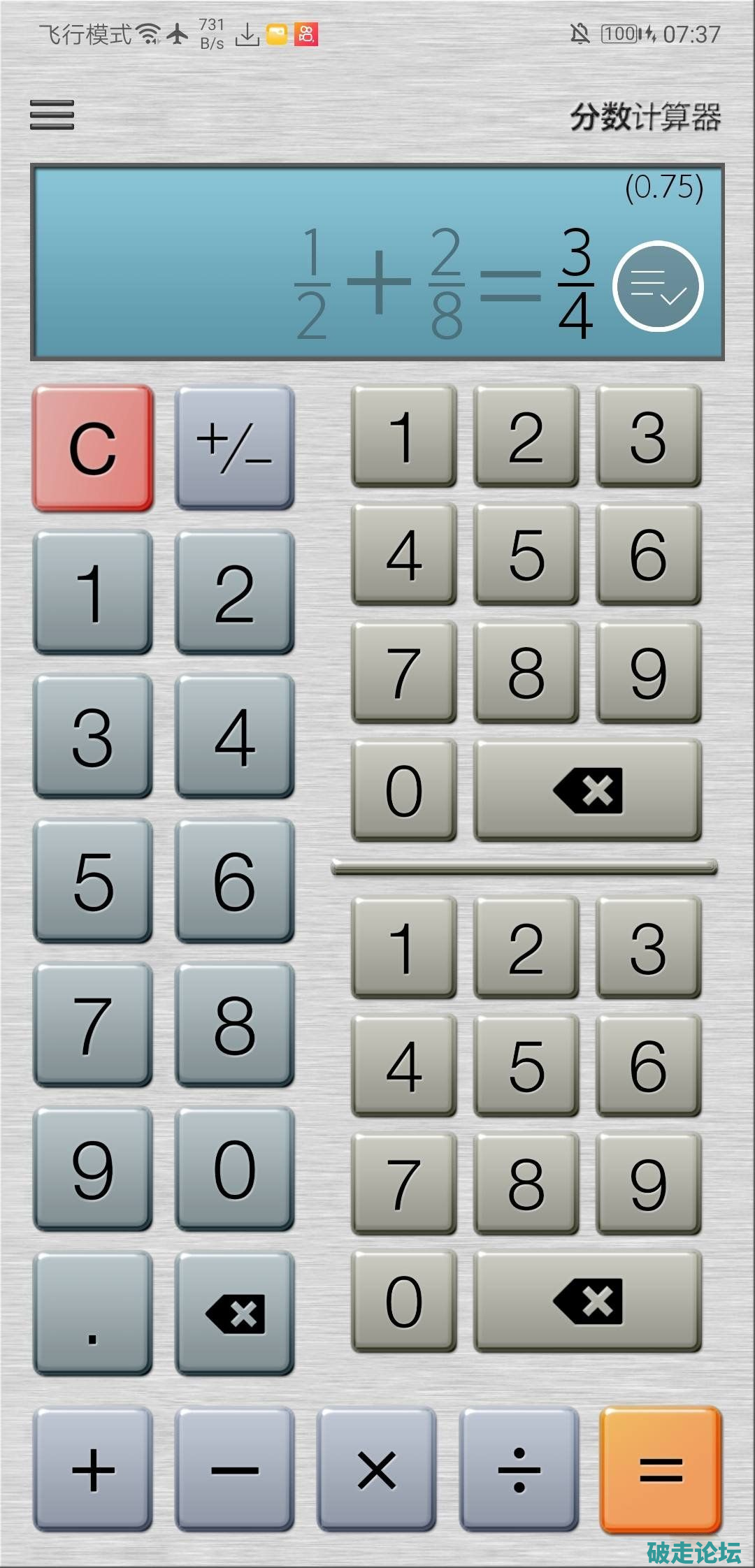Choose the multiply operator key
This screenshot has width=755, height=1568.
point(376,1469)
